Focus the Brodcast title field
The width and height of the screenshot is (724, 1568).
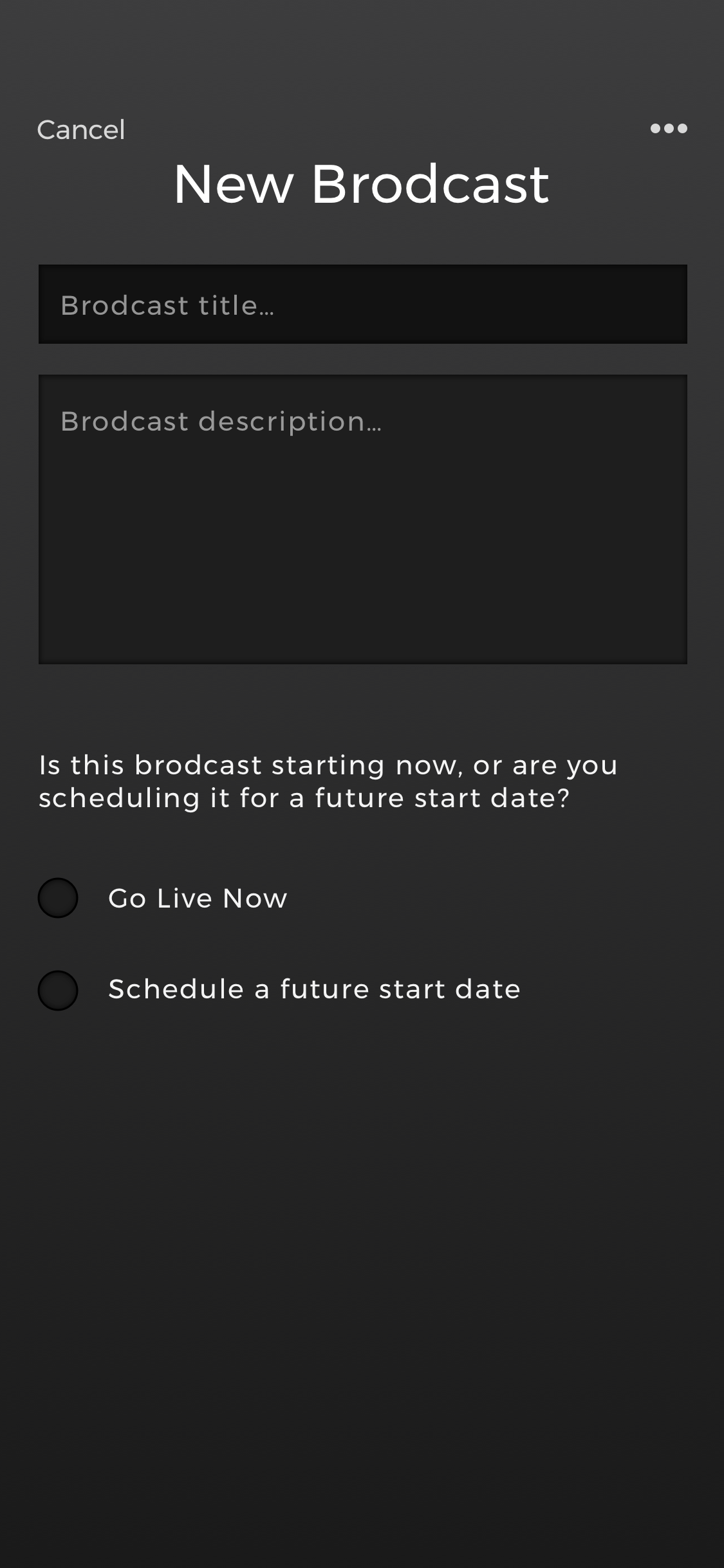362,304
